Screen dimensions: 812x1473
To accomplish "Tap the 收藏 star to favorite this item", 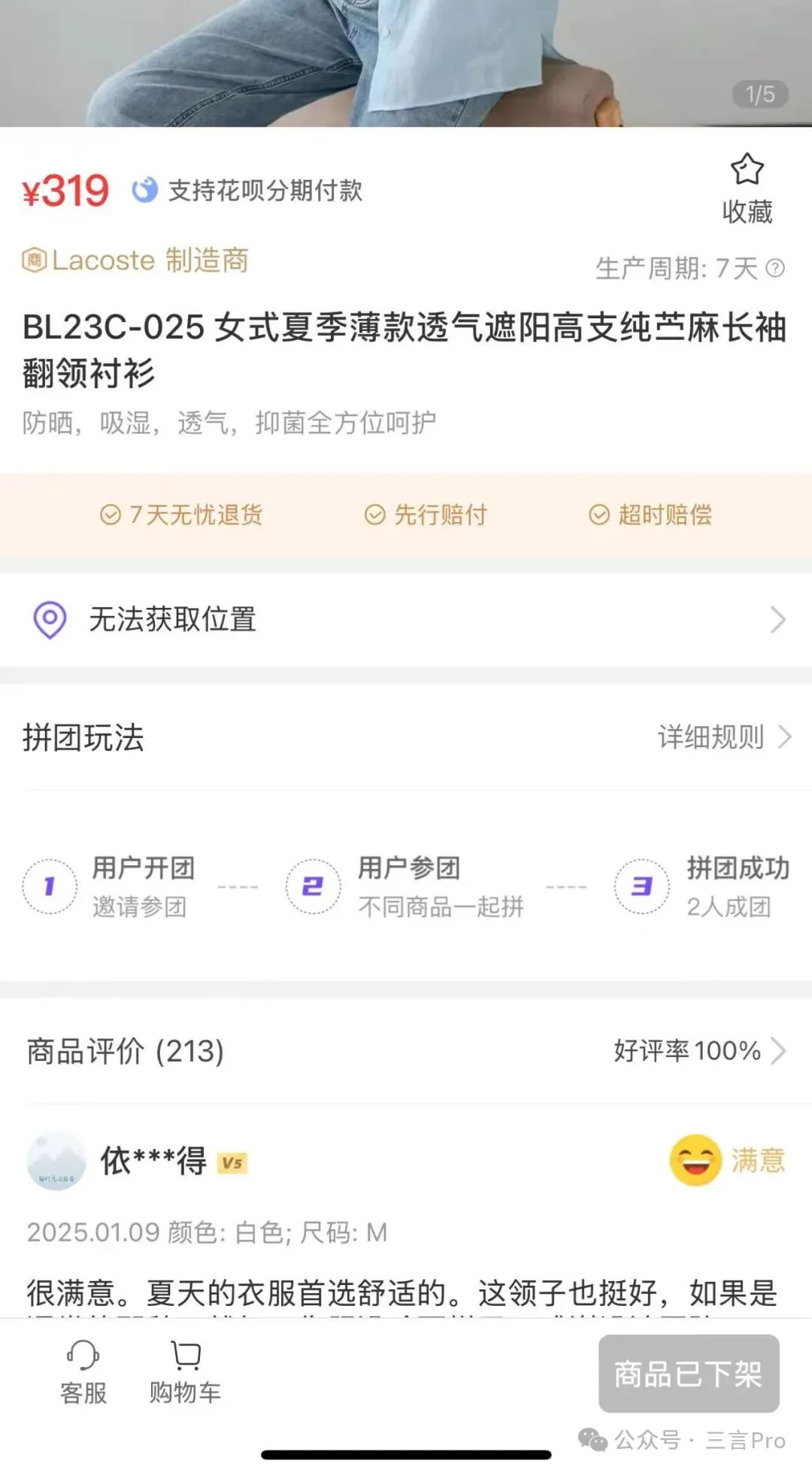I will [747, 187].
